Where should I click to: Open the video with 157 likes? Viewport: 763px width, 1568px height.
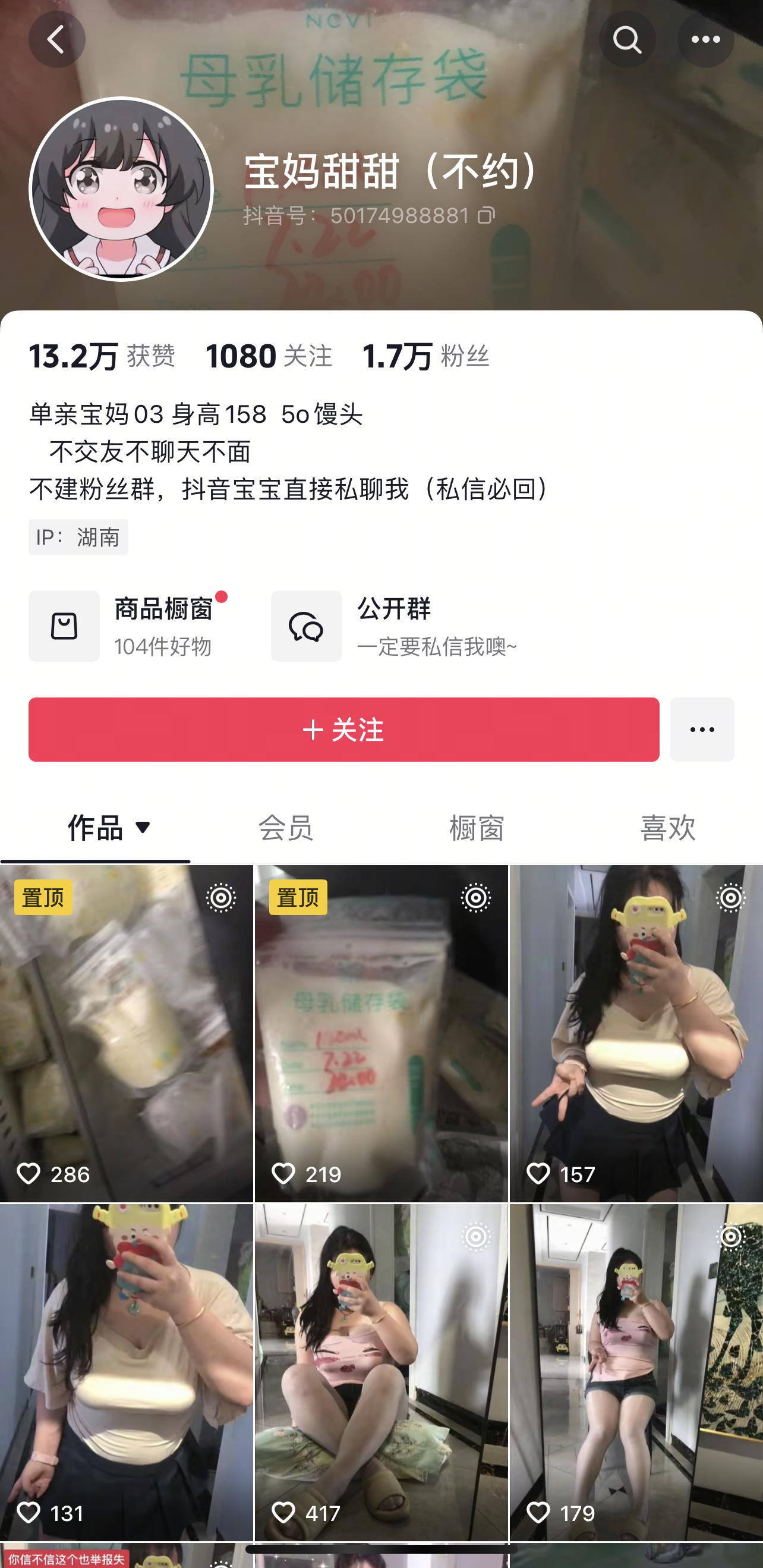pos(636,1033)
